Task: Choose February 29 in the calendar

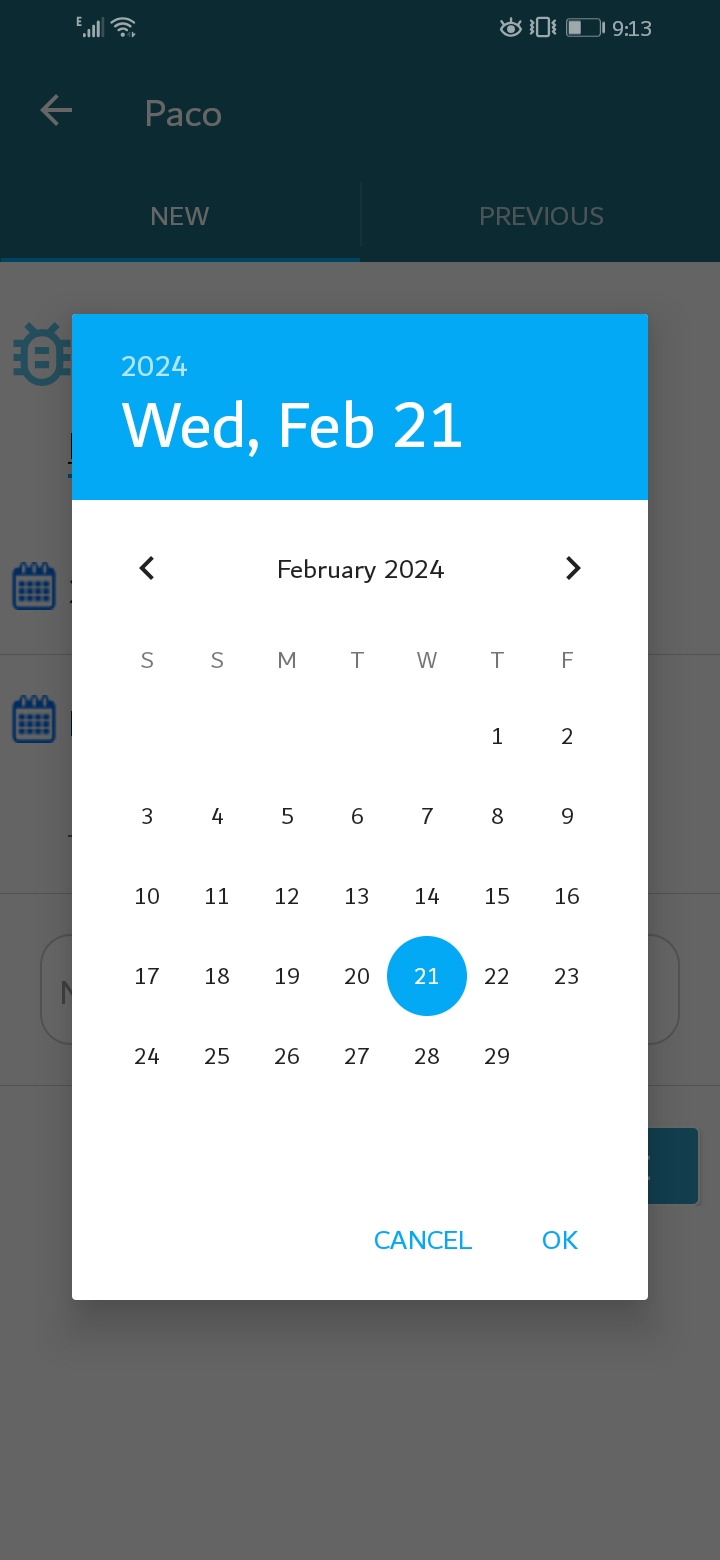Action: coord(497,1057)
